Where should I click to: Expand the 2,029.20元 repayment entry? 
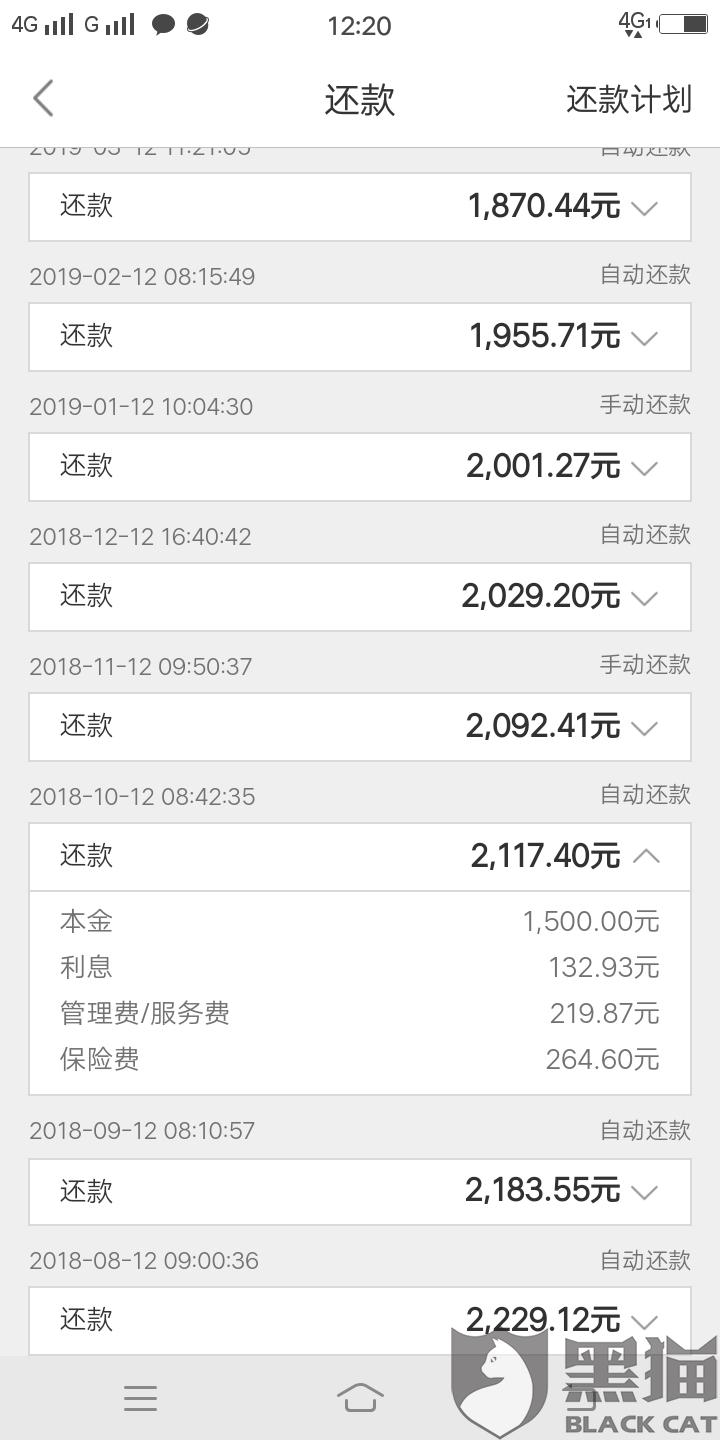coord(645,598)
